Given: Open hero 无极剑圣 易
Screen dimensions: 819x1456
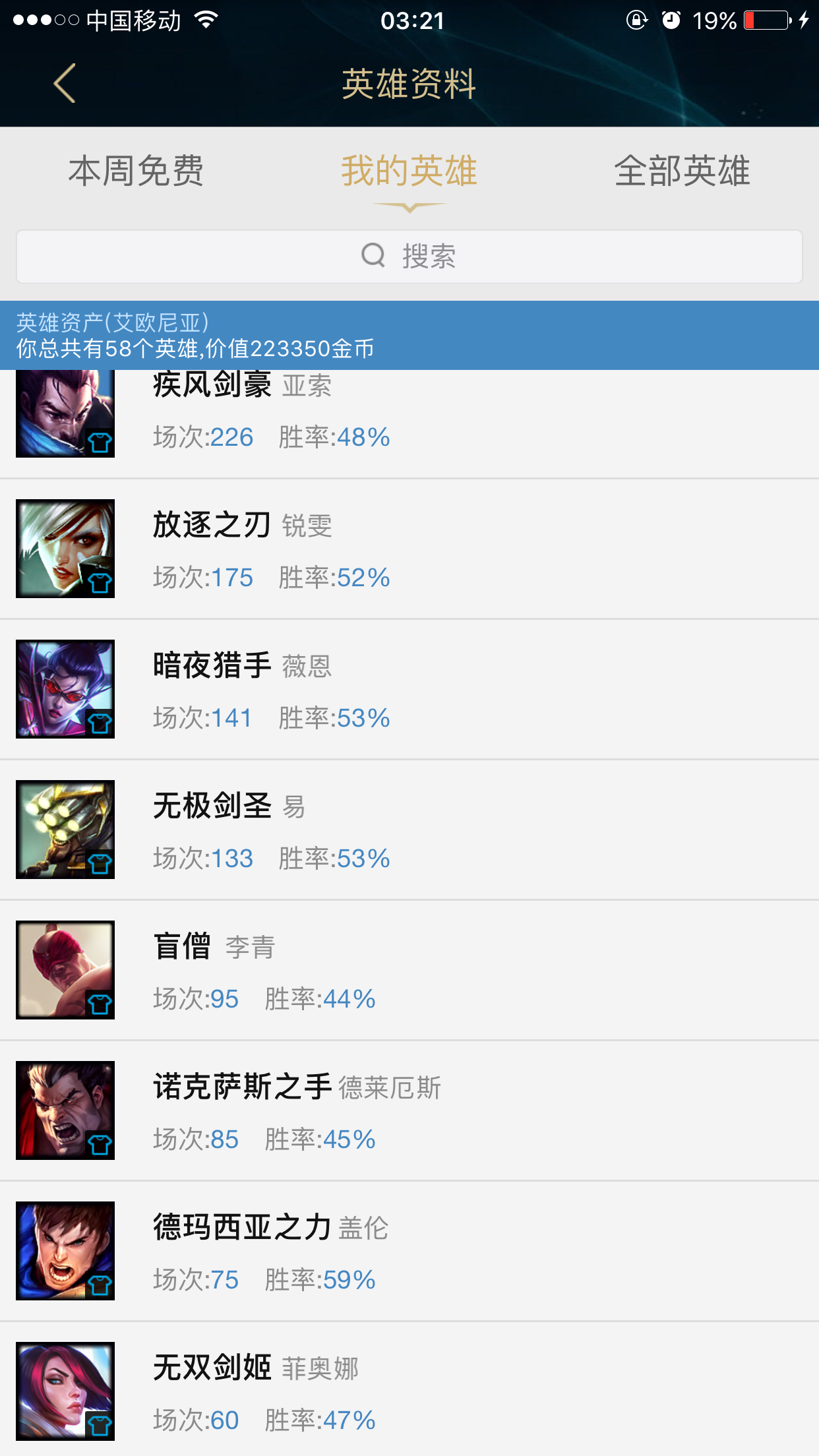Looking at the screenshot, I should click(x=409, y=830).
